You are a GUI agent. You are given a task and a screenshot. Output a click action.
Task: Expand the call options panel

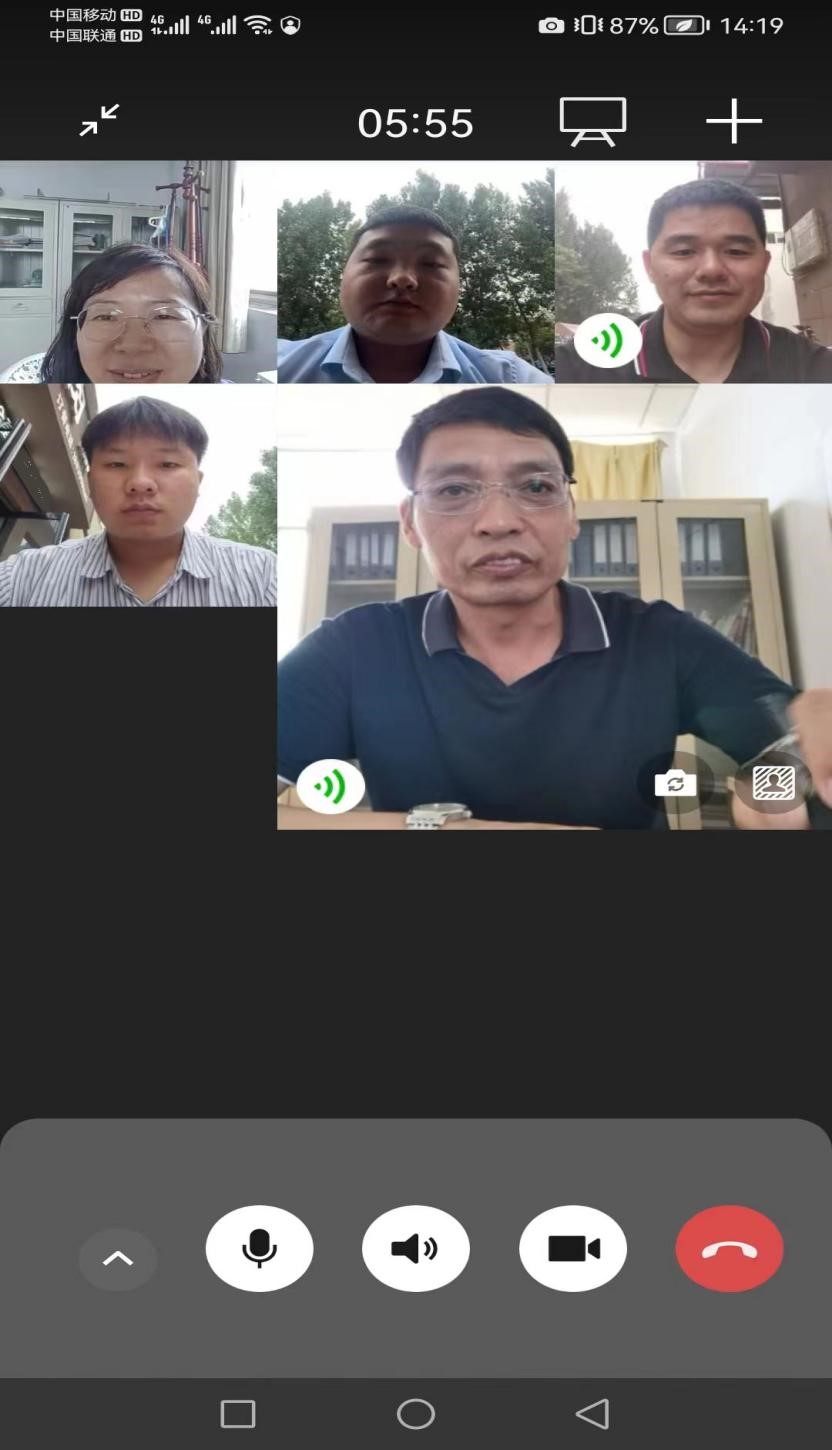(x=118, y=1259)
